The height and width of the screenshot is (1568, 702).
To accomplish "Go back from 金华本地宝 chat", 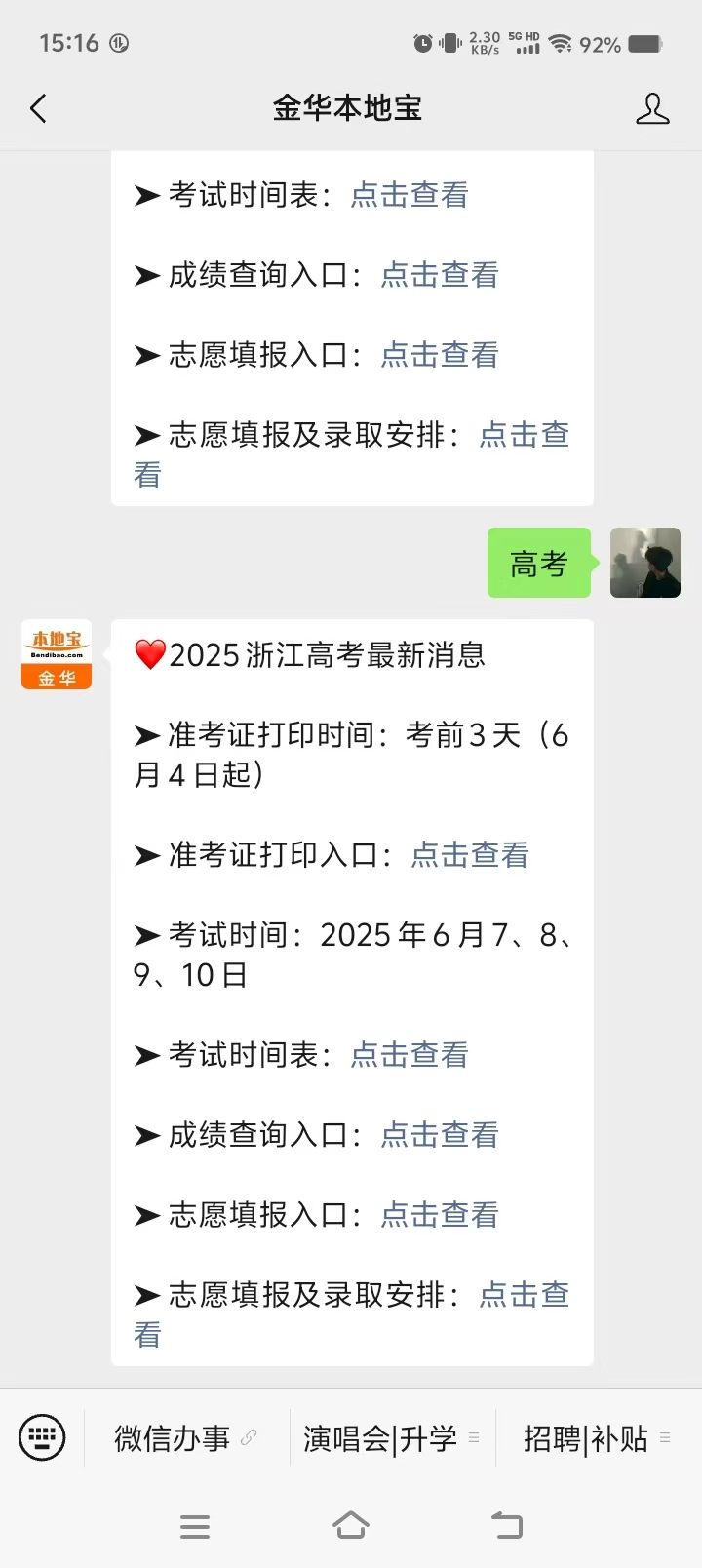I will pyautogui.click(x=39, y=108).
